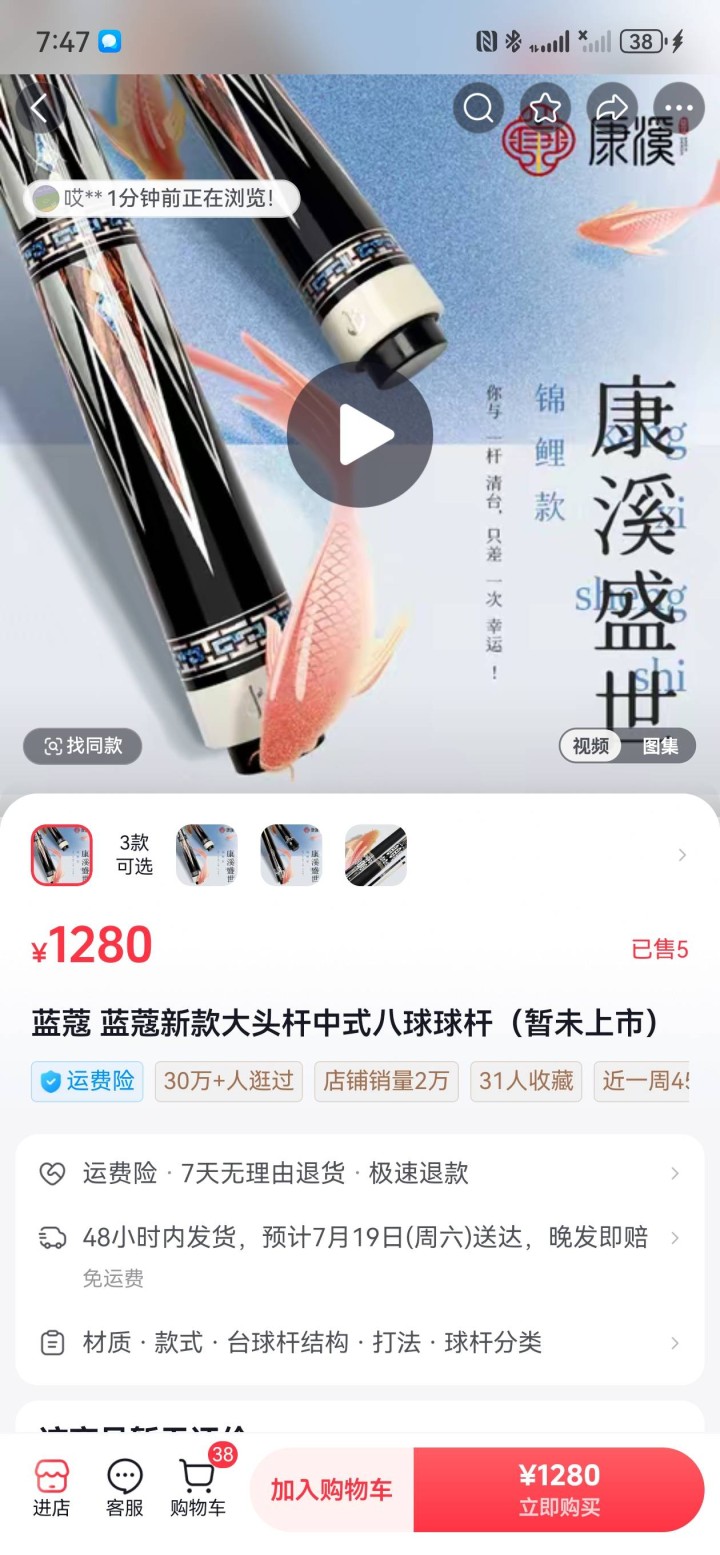
Task: Enter the store via 进店
Action: [x=51, y=1488]
